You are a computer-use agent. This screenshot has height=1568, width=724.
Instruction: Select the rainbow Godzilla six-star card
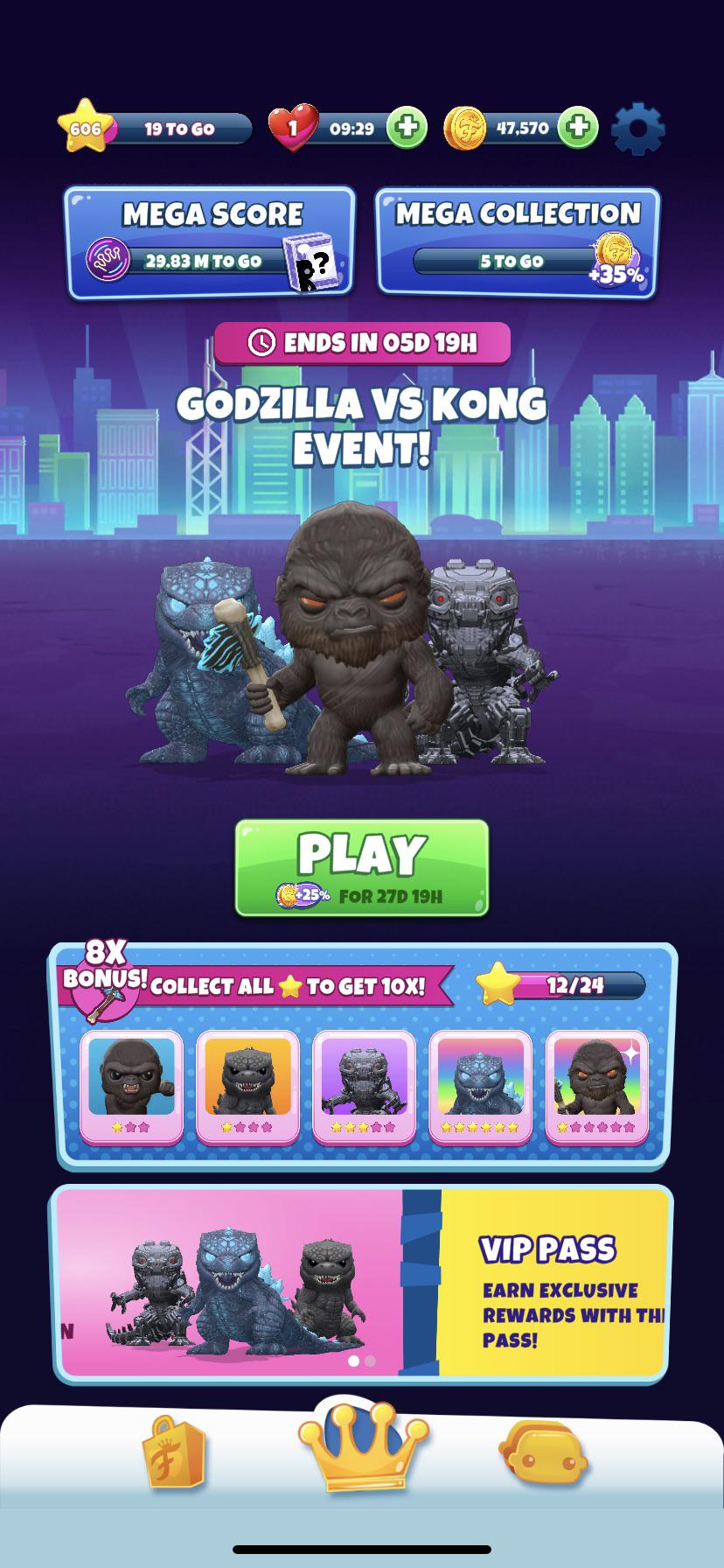[x=480, y=1087]
